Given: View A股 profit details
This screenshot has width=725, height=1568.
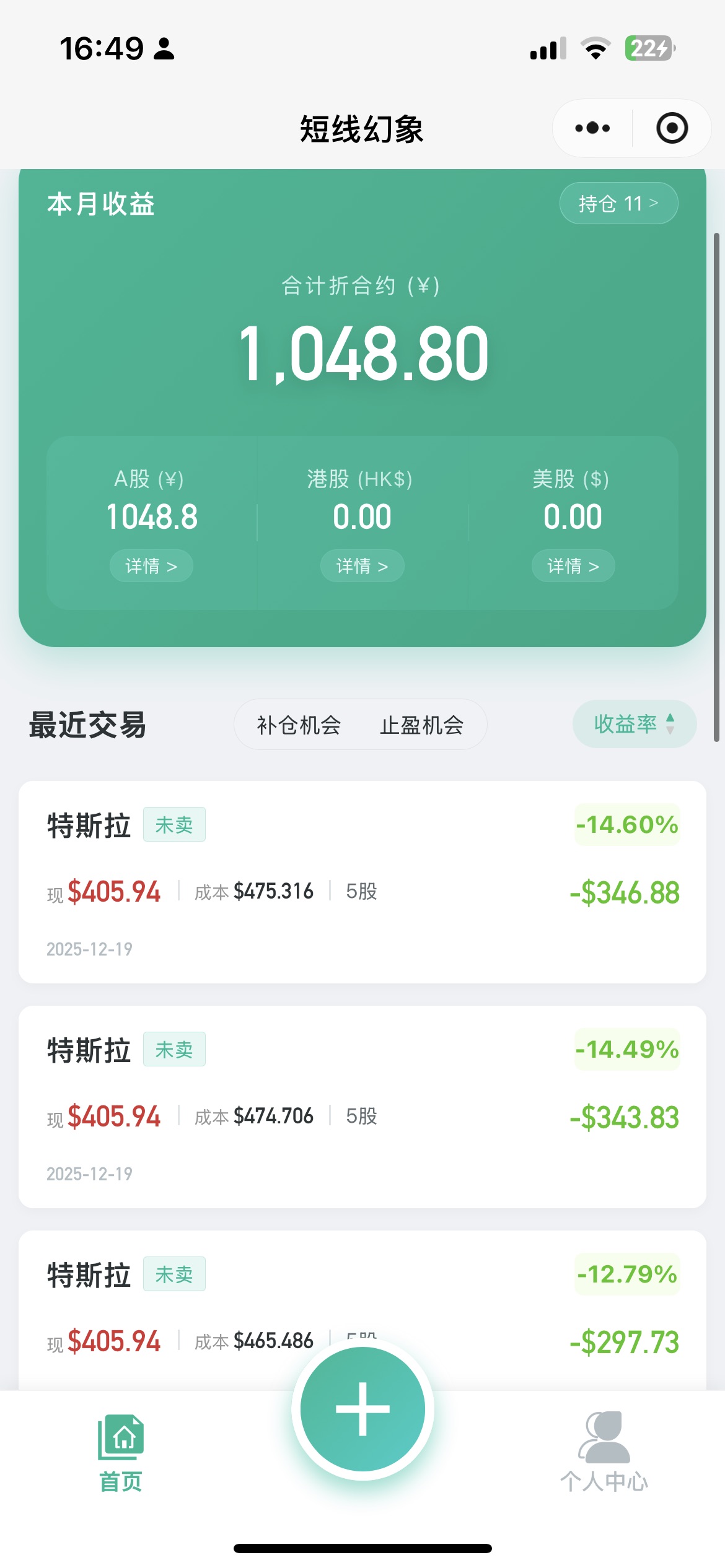Looking at the screenshot, I should 151,566.
